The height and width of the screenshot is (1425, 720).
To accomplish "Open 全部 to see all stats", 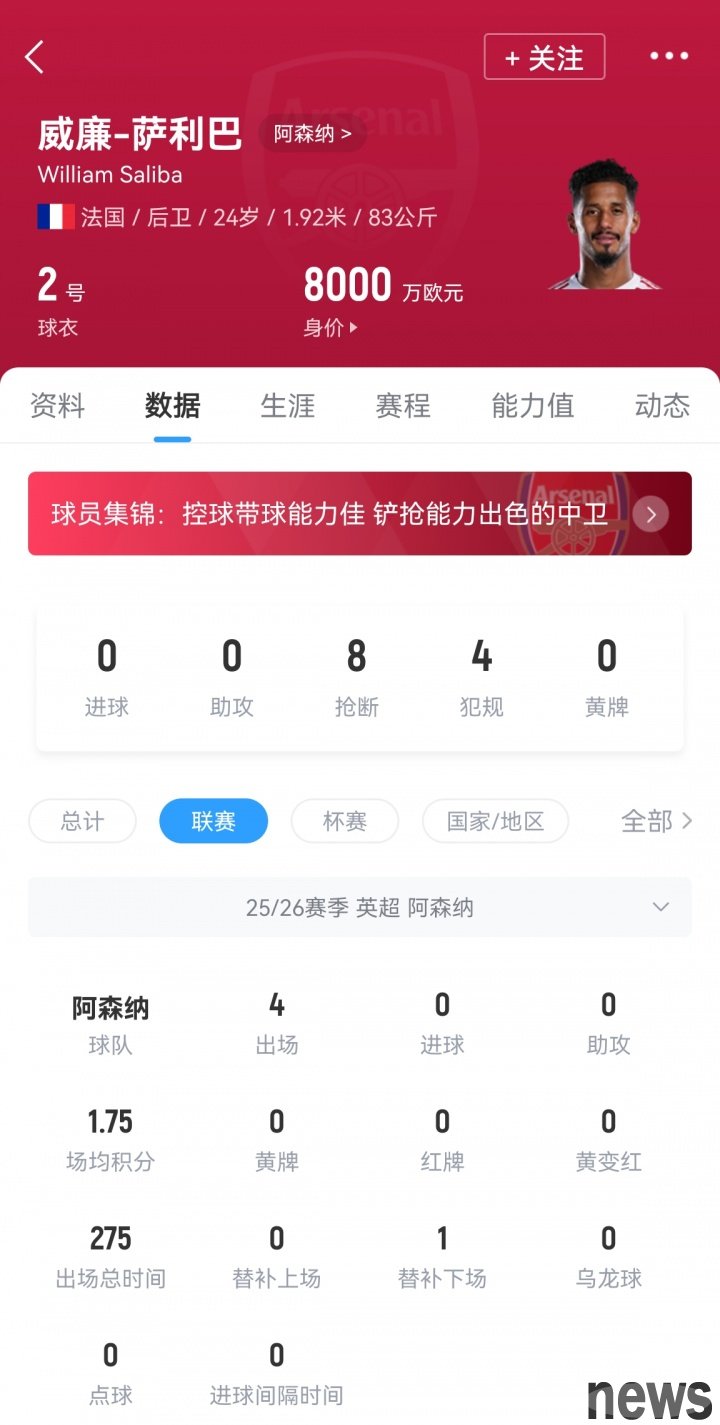I will (x=657, y=821).
